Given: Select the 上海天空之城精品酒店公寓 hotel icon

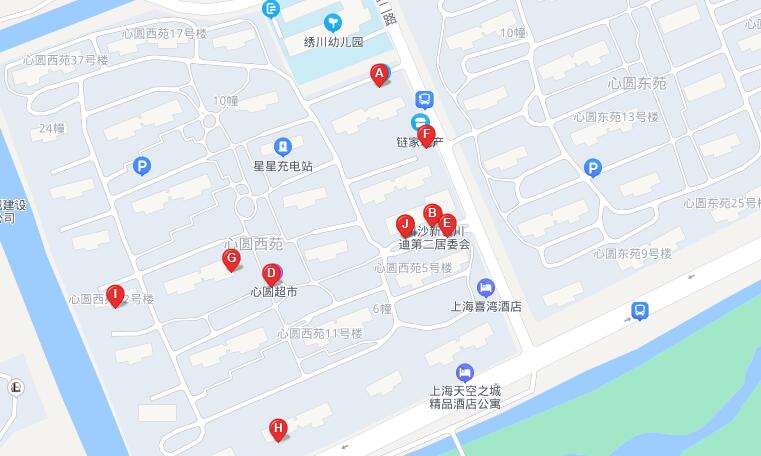Looking at the screenshot, I should [464, 372].
